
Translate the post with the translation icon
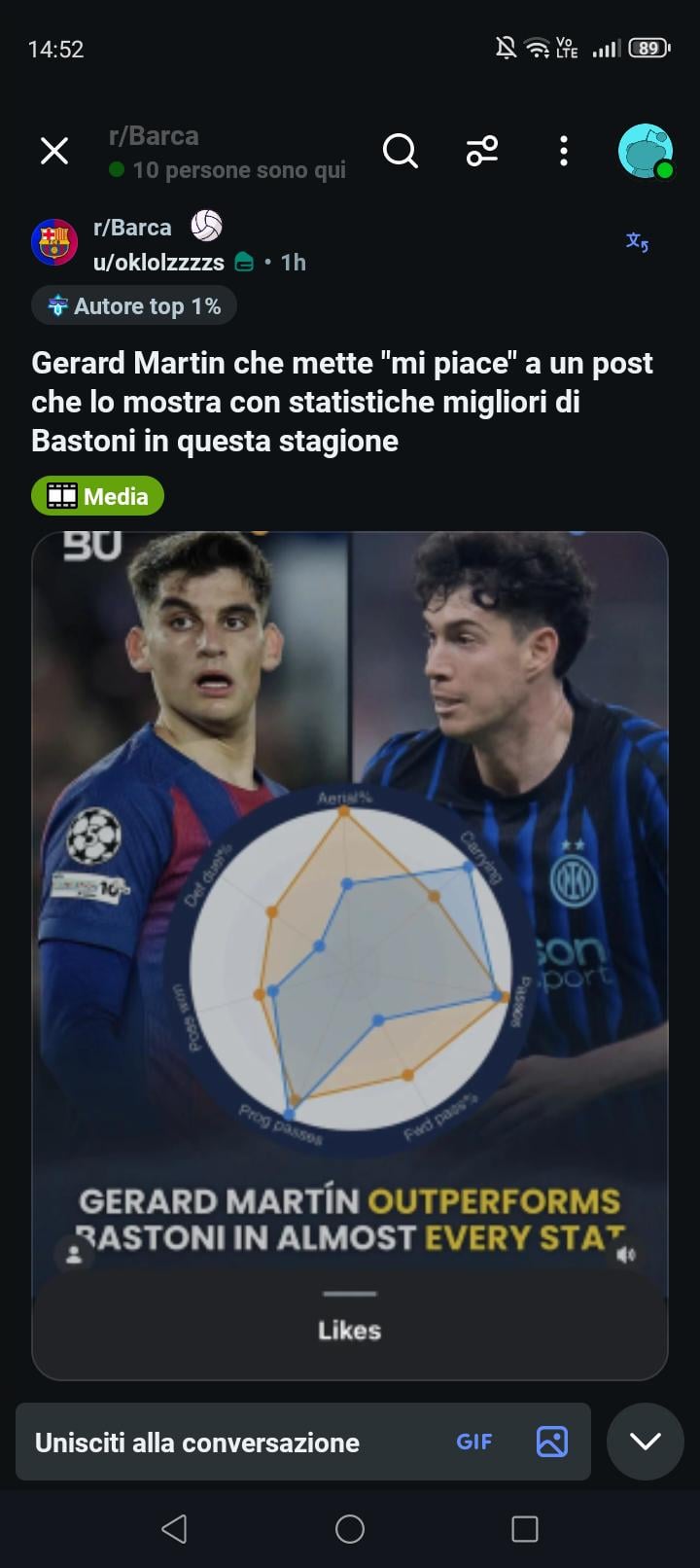[637, 241]
